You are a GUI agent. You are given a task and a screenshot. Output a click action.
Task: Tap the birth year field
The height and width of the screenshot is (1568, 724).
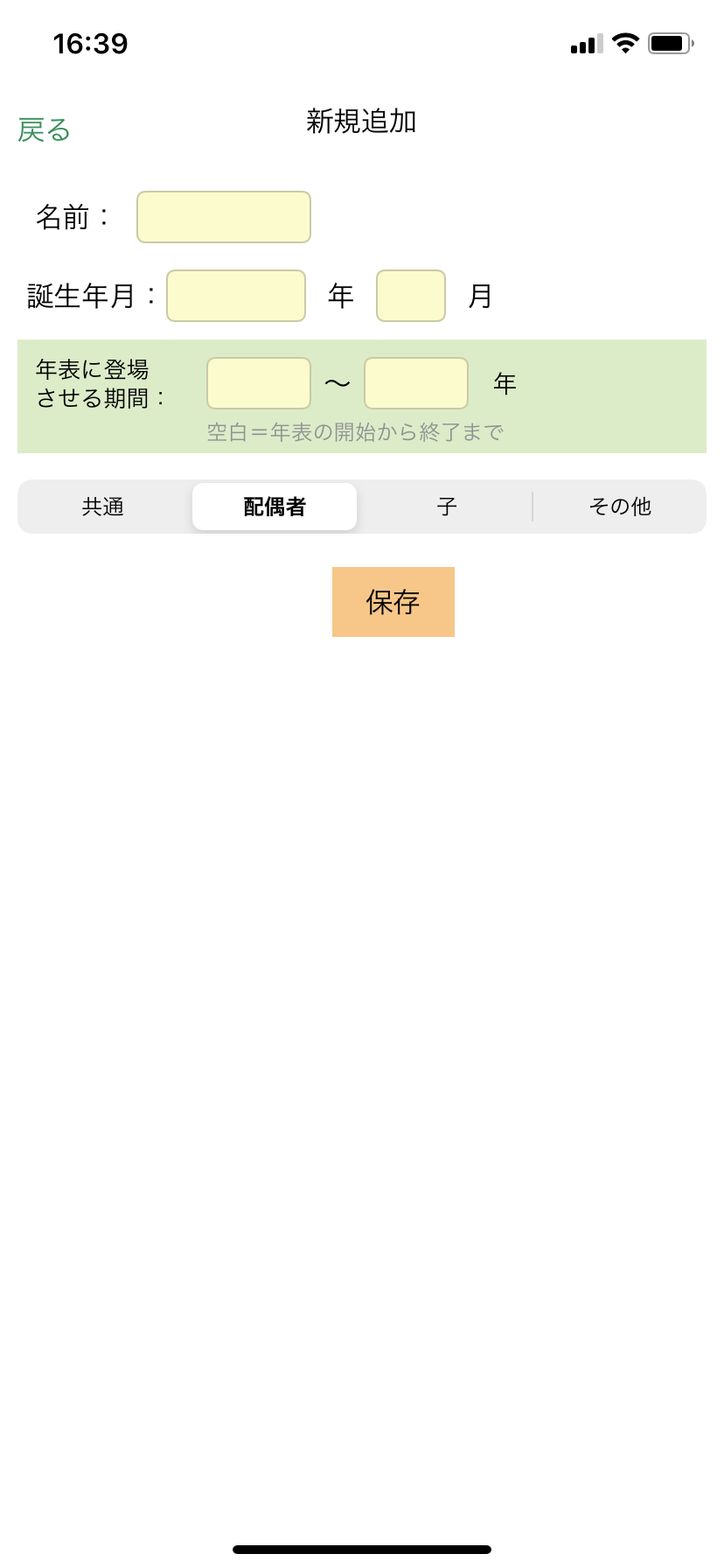tap(236, 296)
